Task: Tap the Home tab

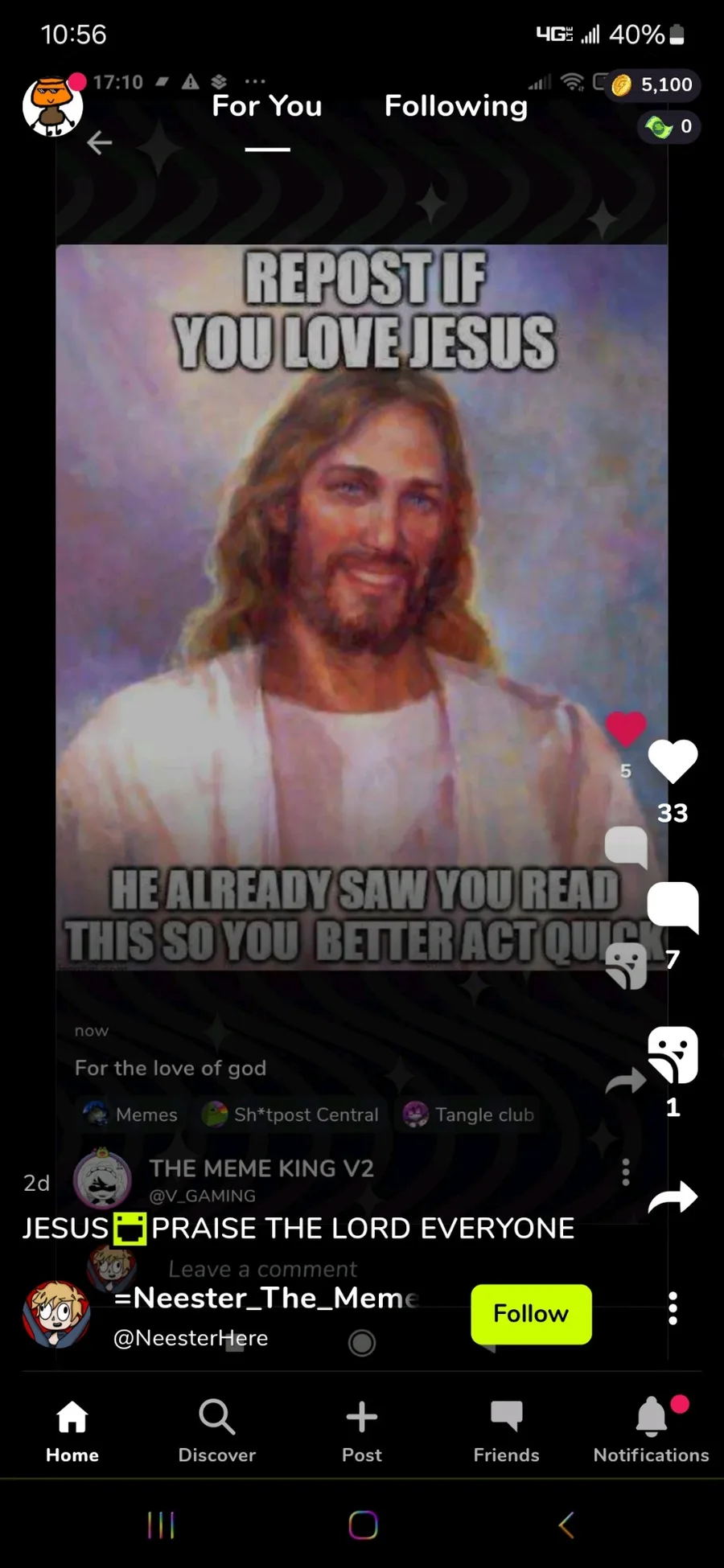Action: coord(72,1431)
